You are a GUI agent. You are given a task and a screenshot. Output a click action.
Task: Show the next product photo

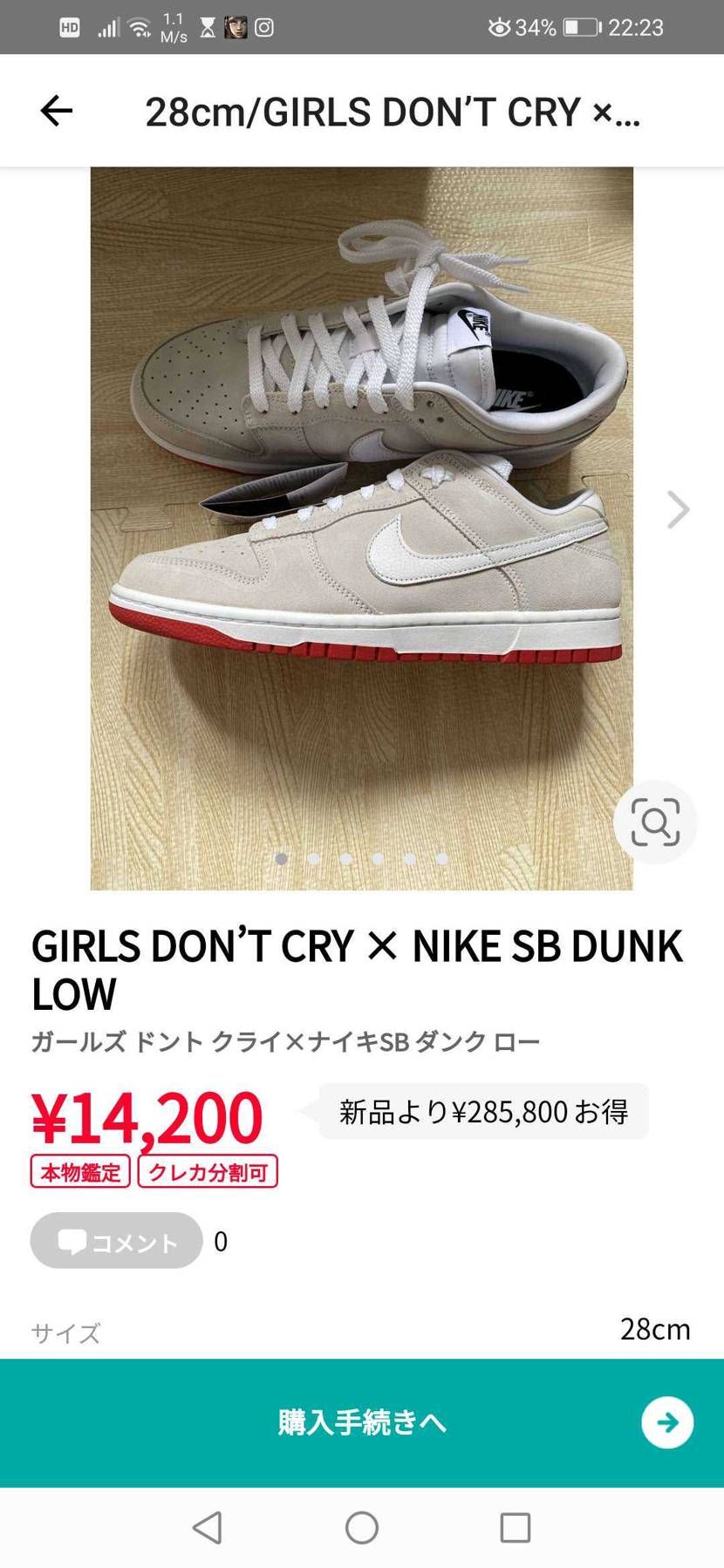pos(678,510)
